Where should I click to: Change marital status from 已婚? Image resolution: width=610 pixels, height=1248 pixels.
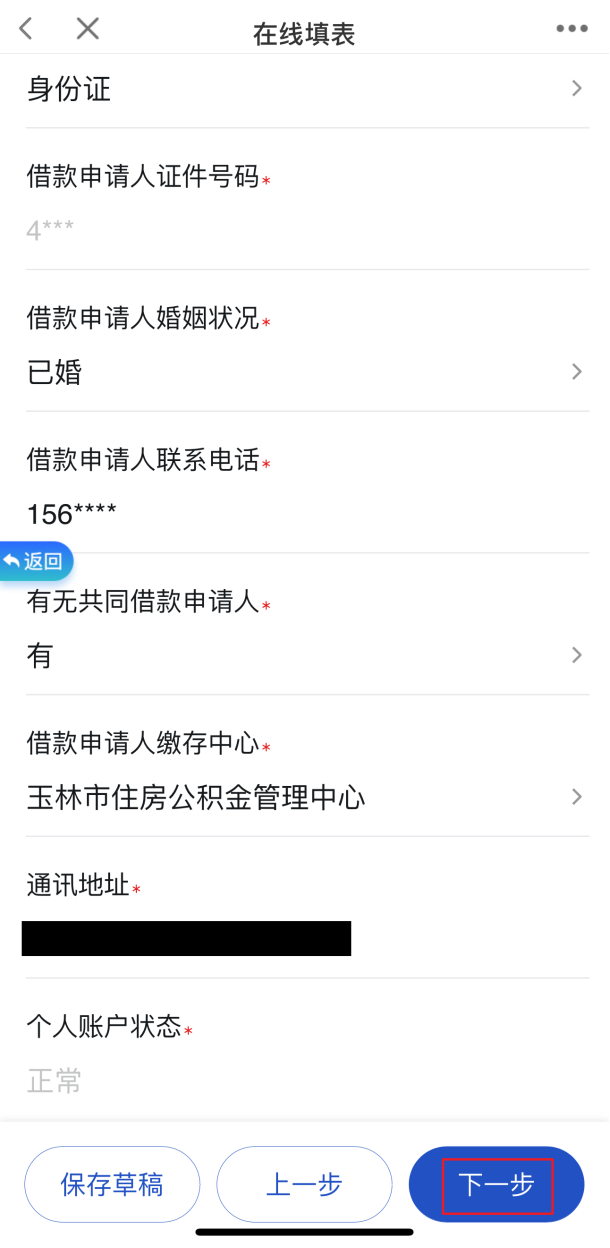coord(305,372)
